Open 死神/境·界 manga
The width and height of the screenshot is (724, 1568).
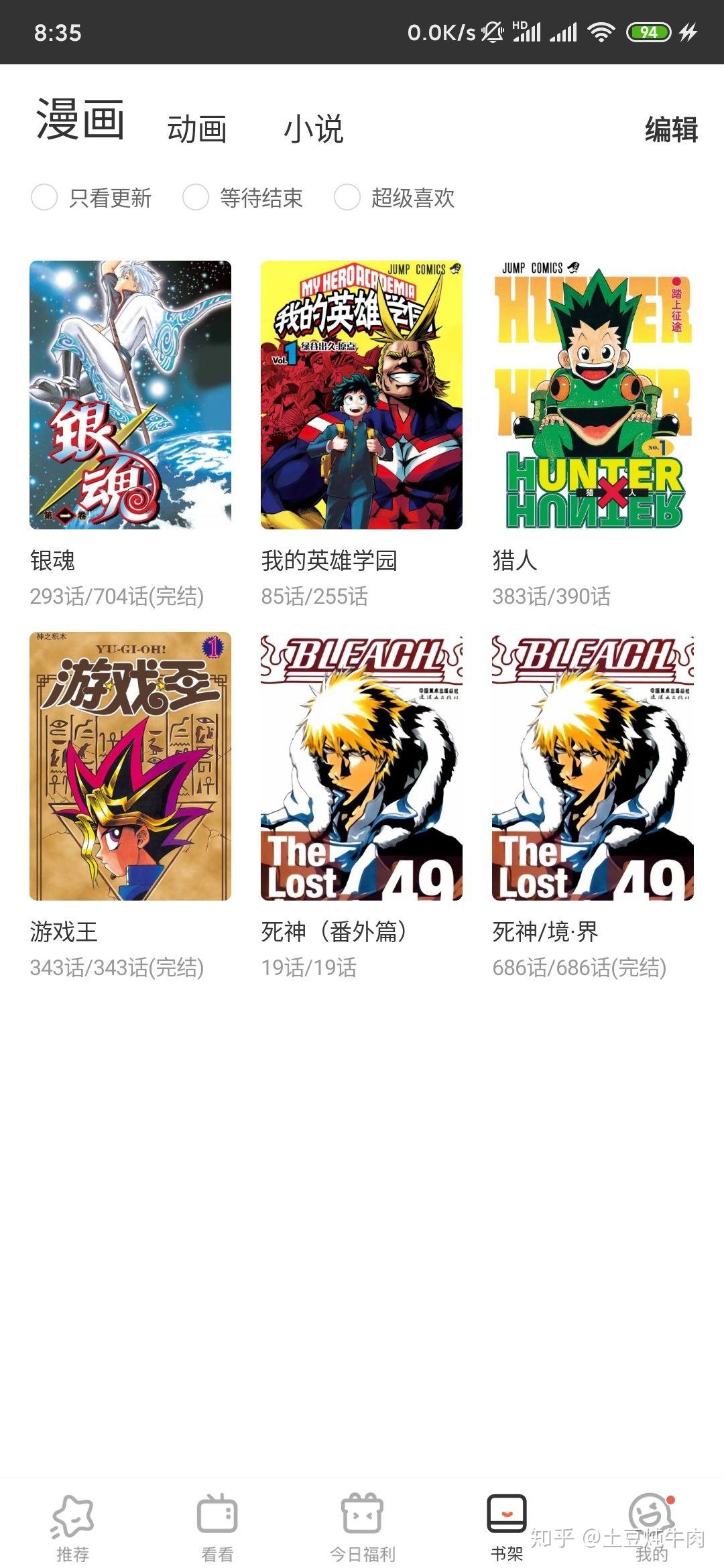[x=593, y=766]
